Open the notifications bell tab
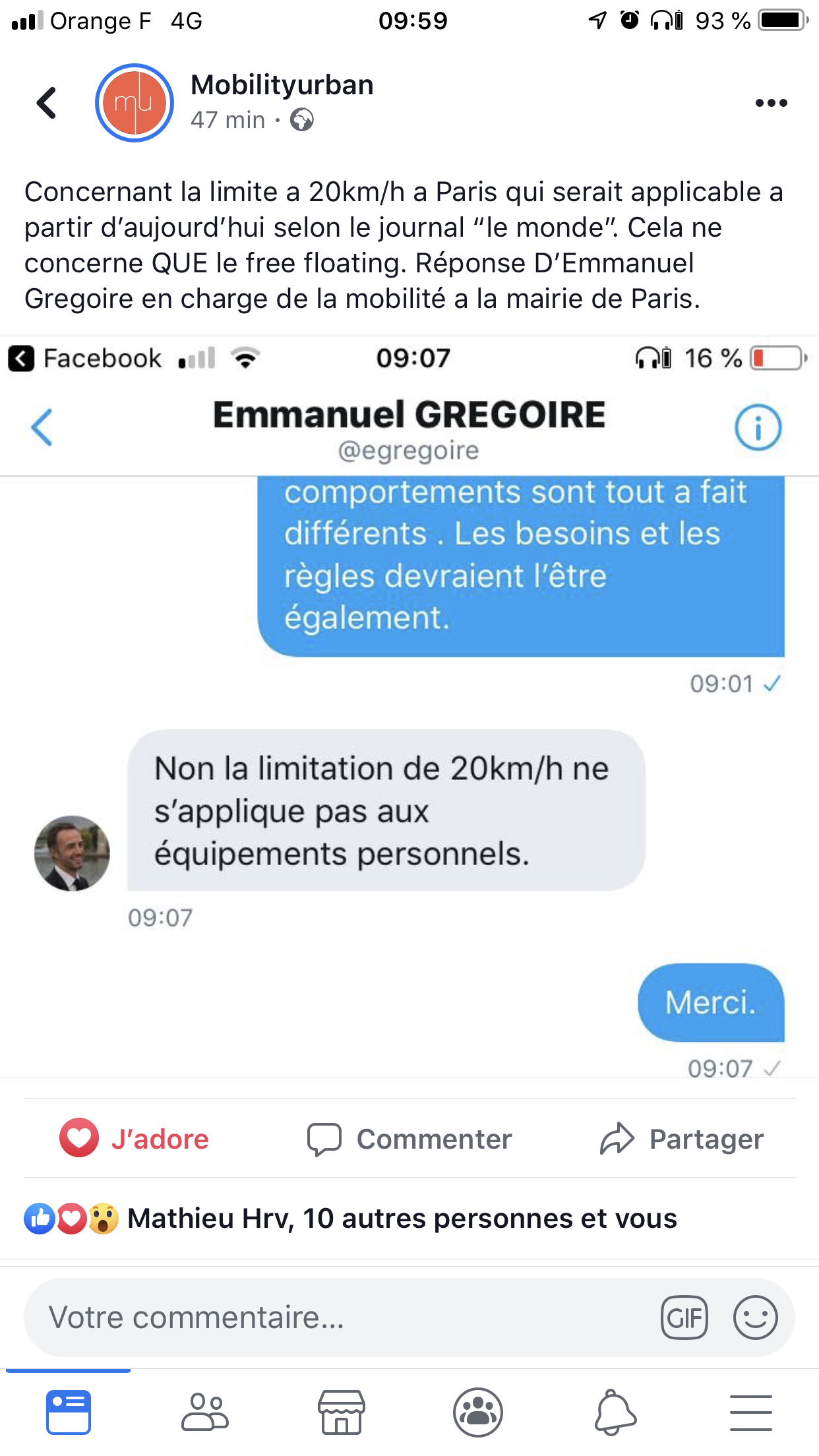This screenshot has width=819, height=1456. tap(615, 1412)
